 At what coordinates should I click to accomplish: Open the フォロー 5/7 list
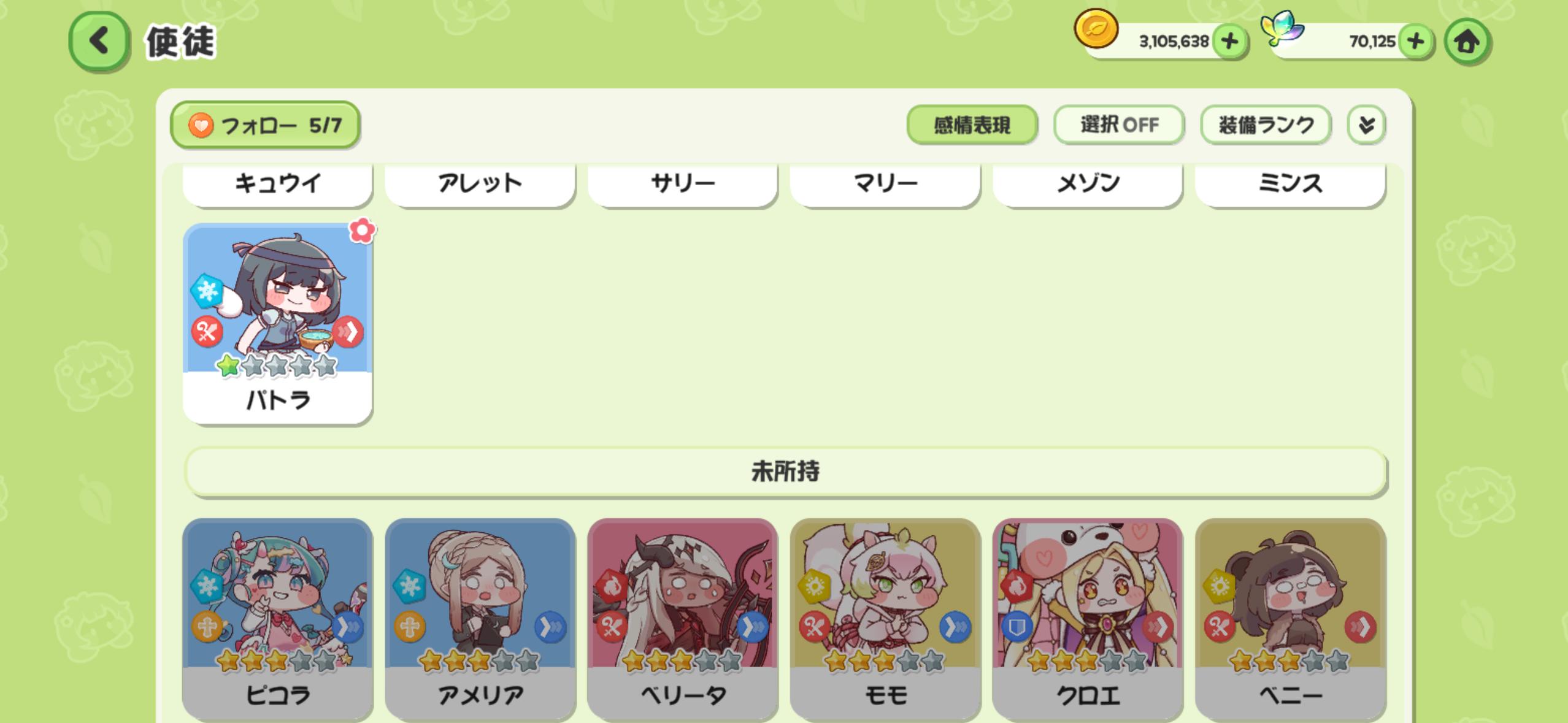(x=265, y=125)
